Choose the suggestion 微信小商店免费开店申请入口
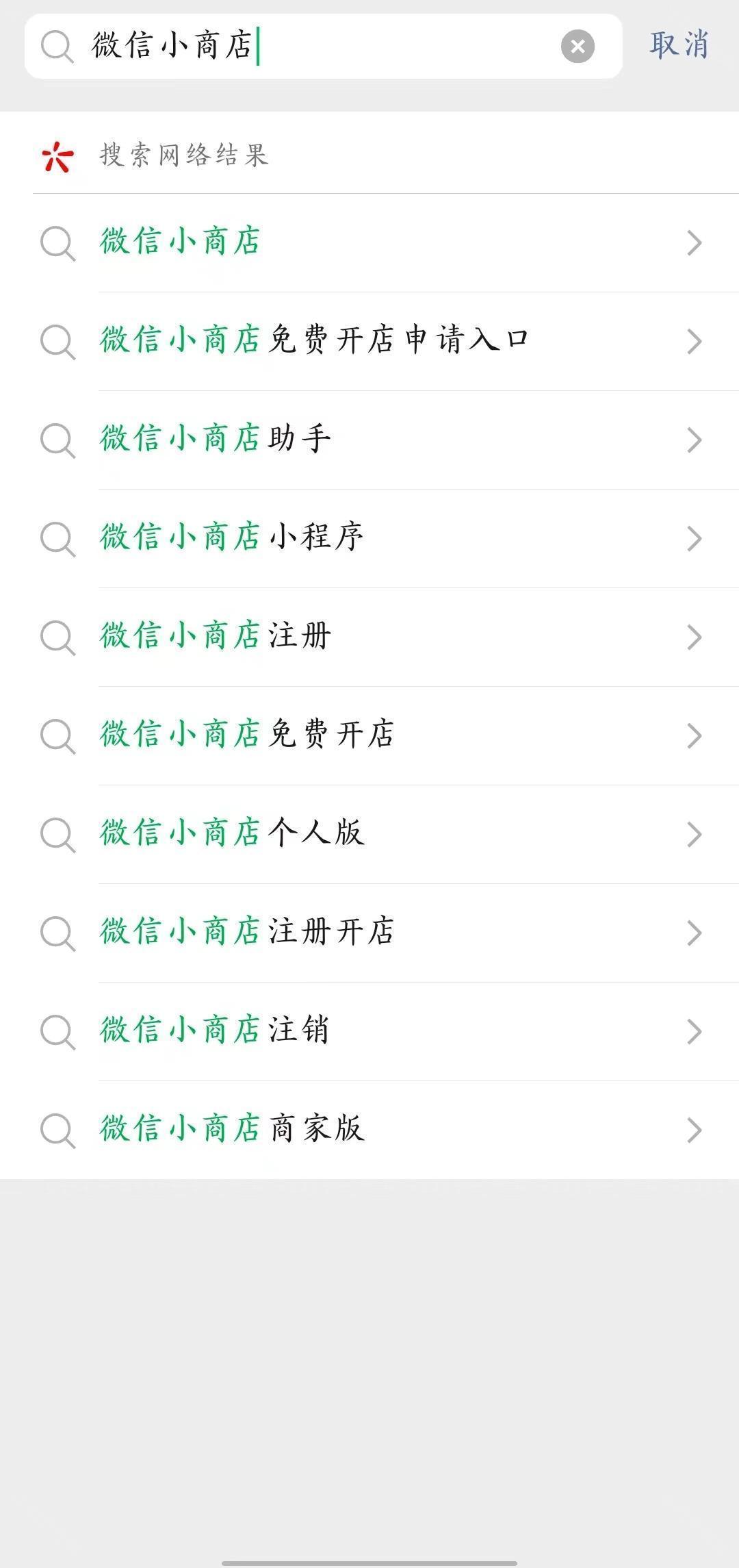Screen dimensions: 739x1568 point(369,341)
